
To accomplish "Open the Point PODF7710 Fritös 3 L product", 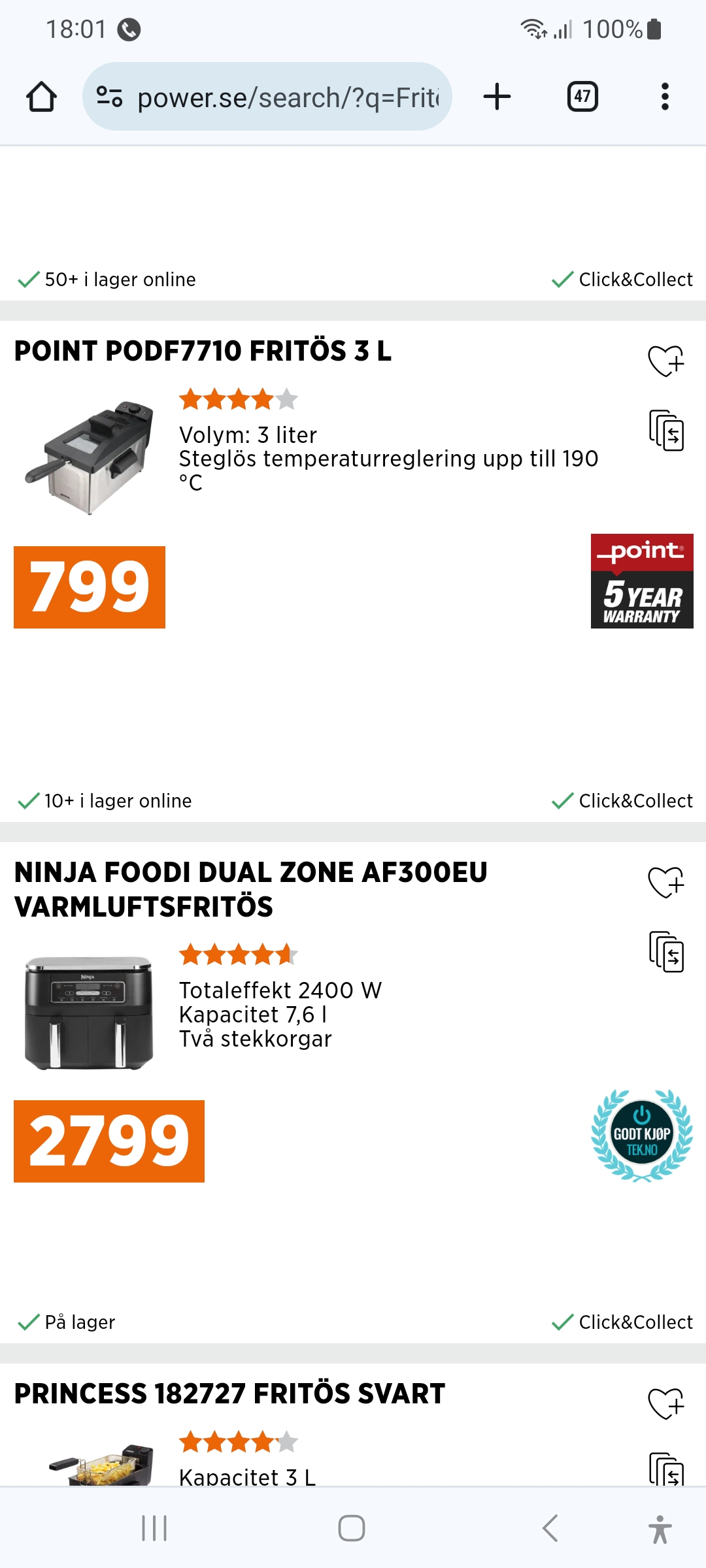I will 203,351.
